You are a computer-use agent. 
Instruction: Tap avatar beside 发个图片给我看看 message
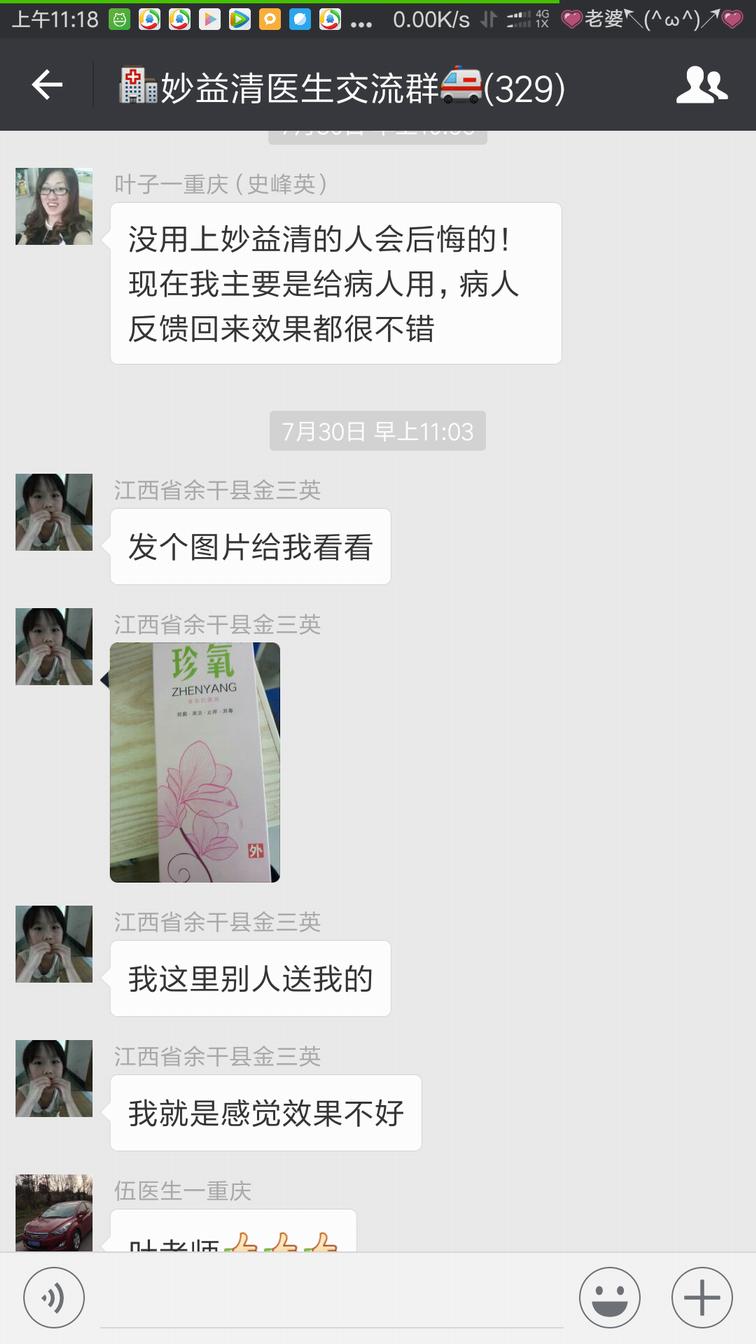pos(54,512)
